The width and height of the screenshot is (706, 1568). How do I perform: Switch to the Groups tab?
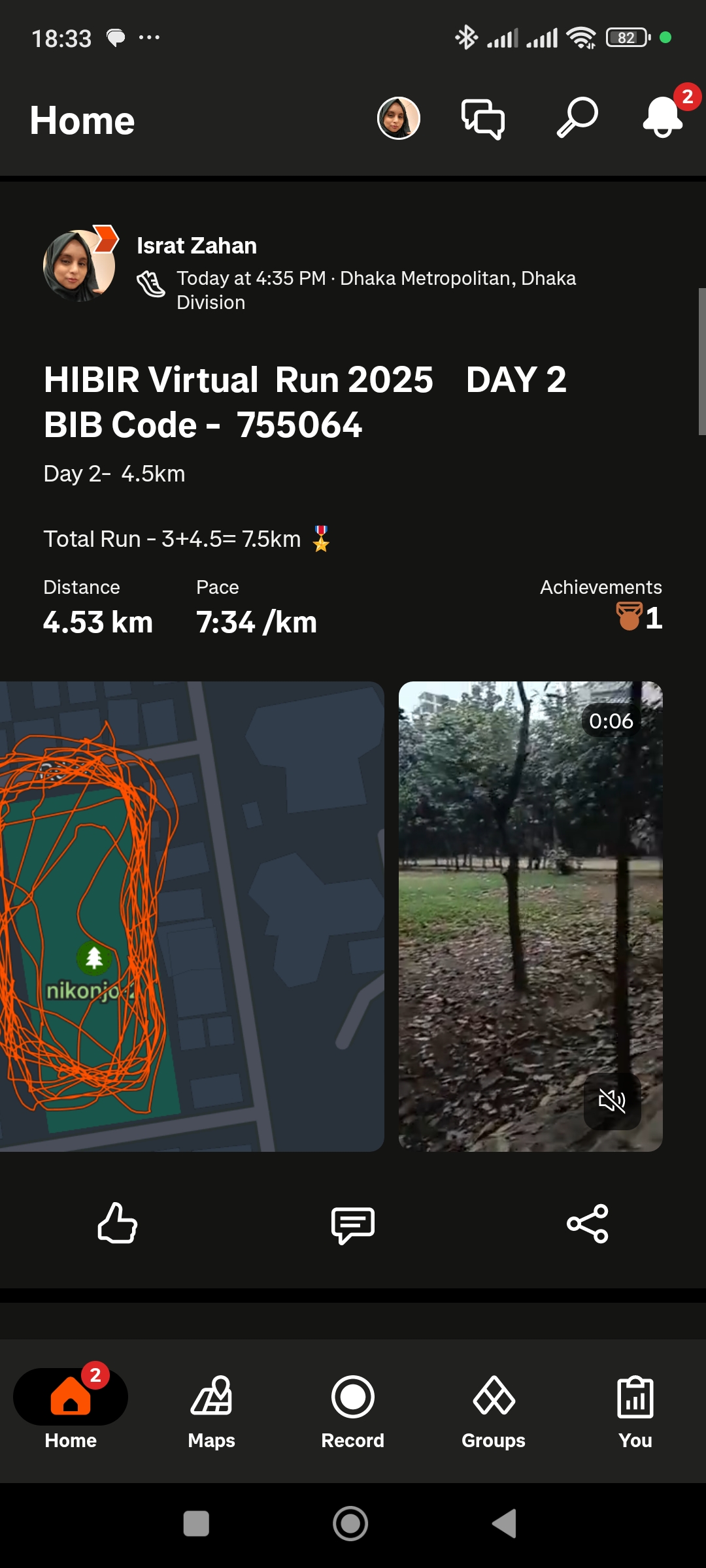(x=494, y=1412)
